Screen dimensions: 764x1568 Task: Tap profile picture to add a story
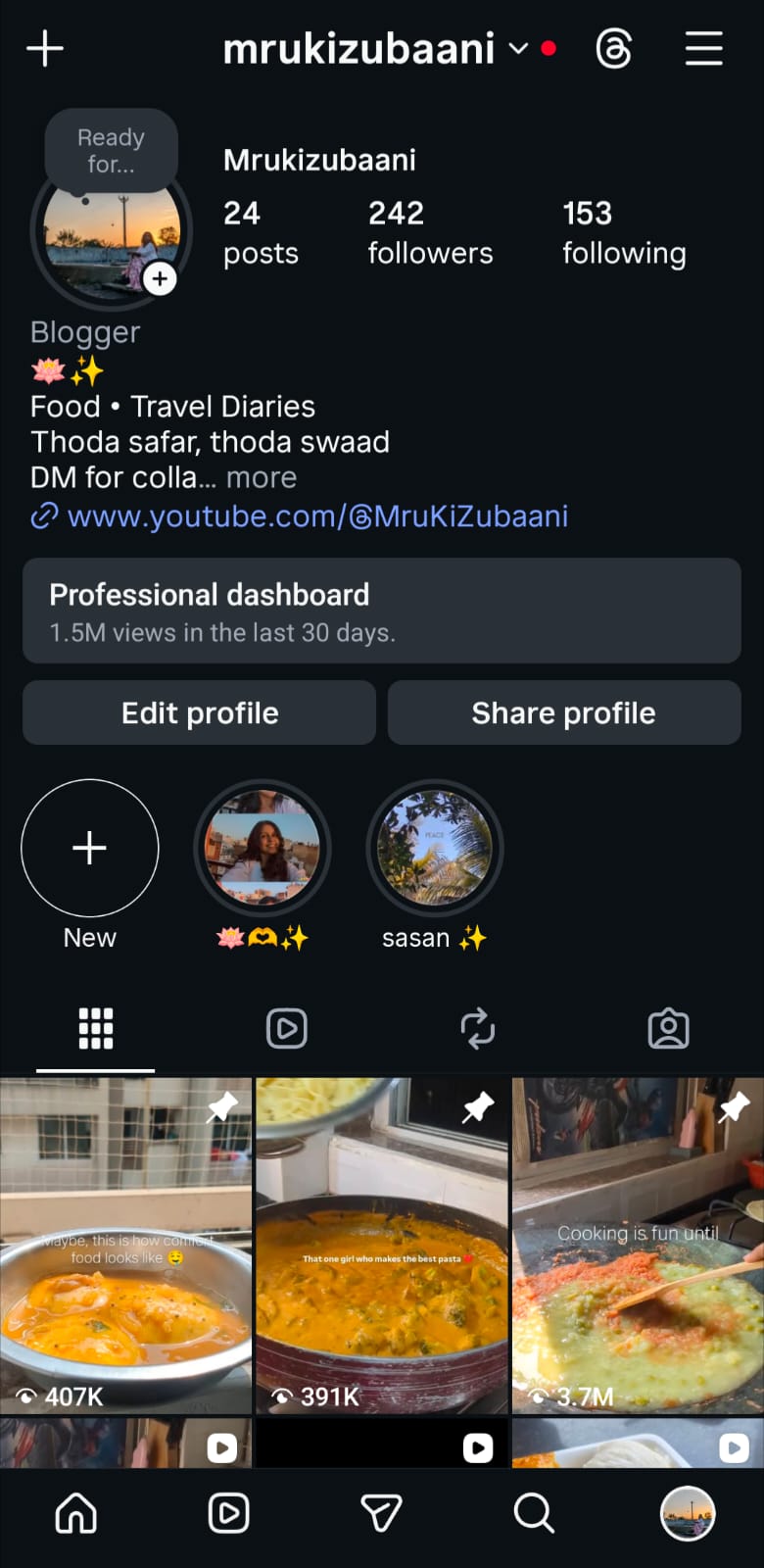tap(112, 235)
